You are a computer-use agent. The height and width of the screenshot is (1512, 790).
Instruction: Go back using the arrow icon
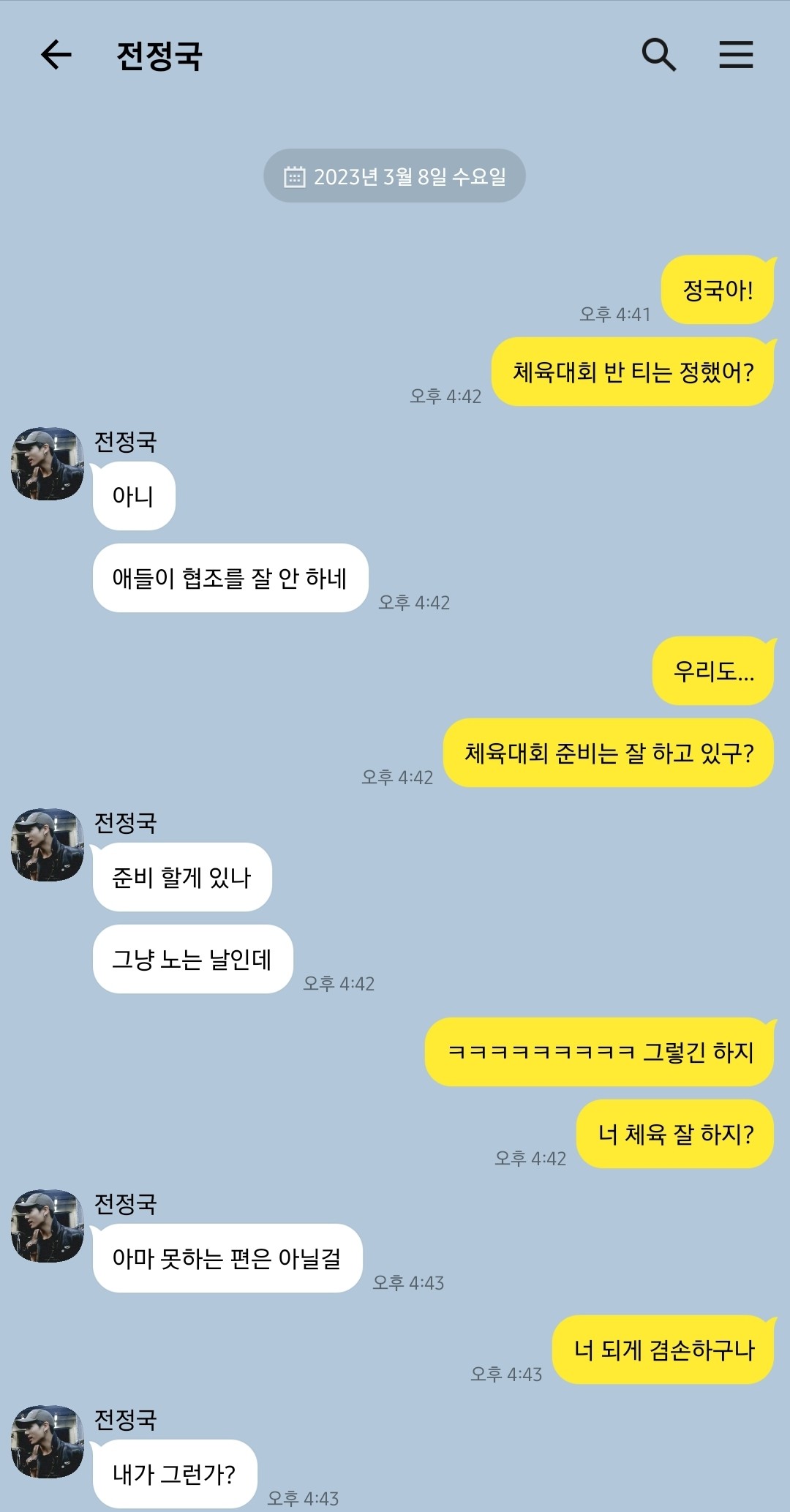coord(56,55)
